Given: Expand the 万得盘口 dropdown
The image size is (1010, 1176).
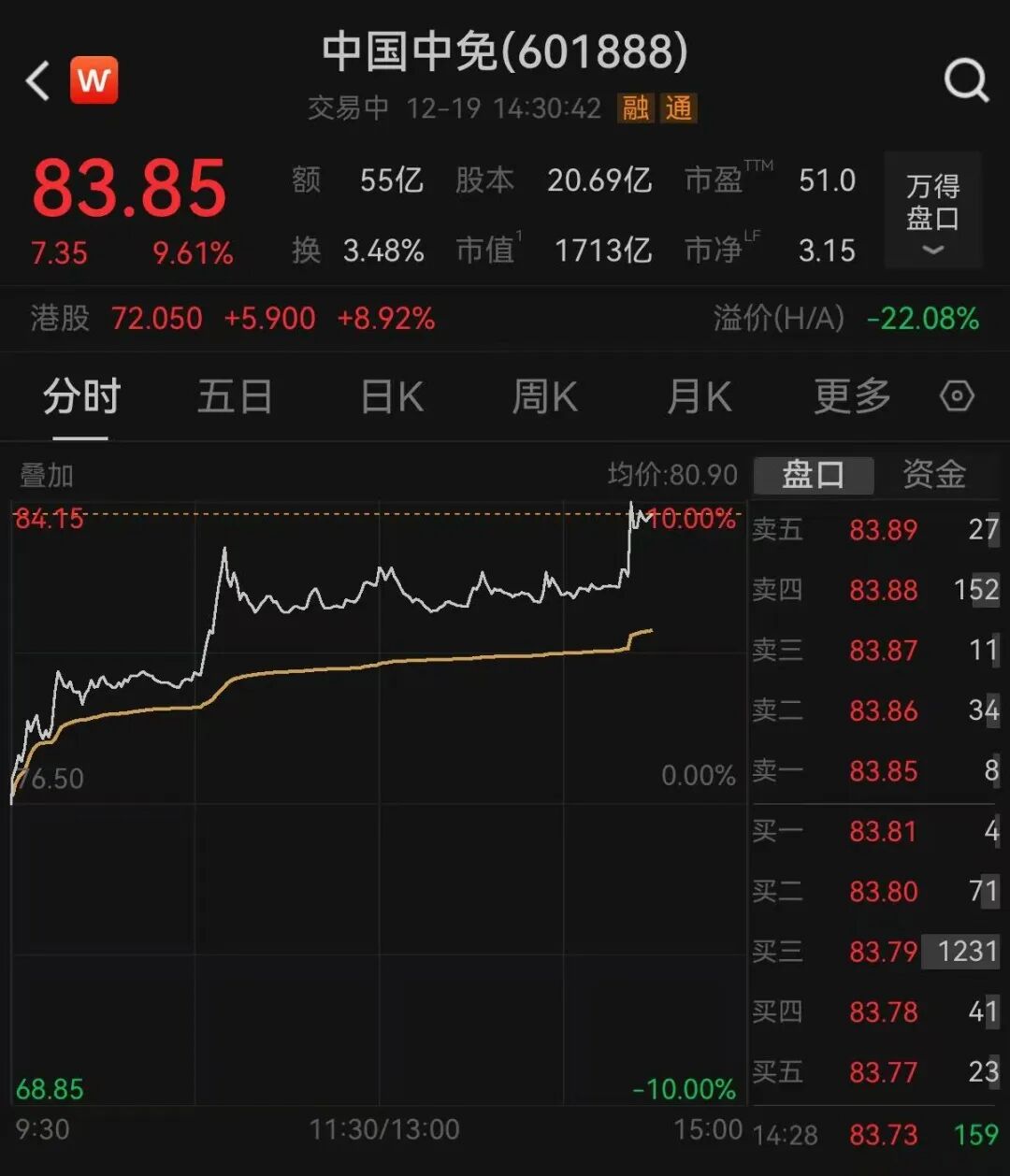Looking at the screenshot, I should 932,211.
